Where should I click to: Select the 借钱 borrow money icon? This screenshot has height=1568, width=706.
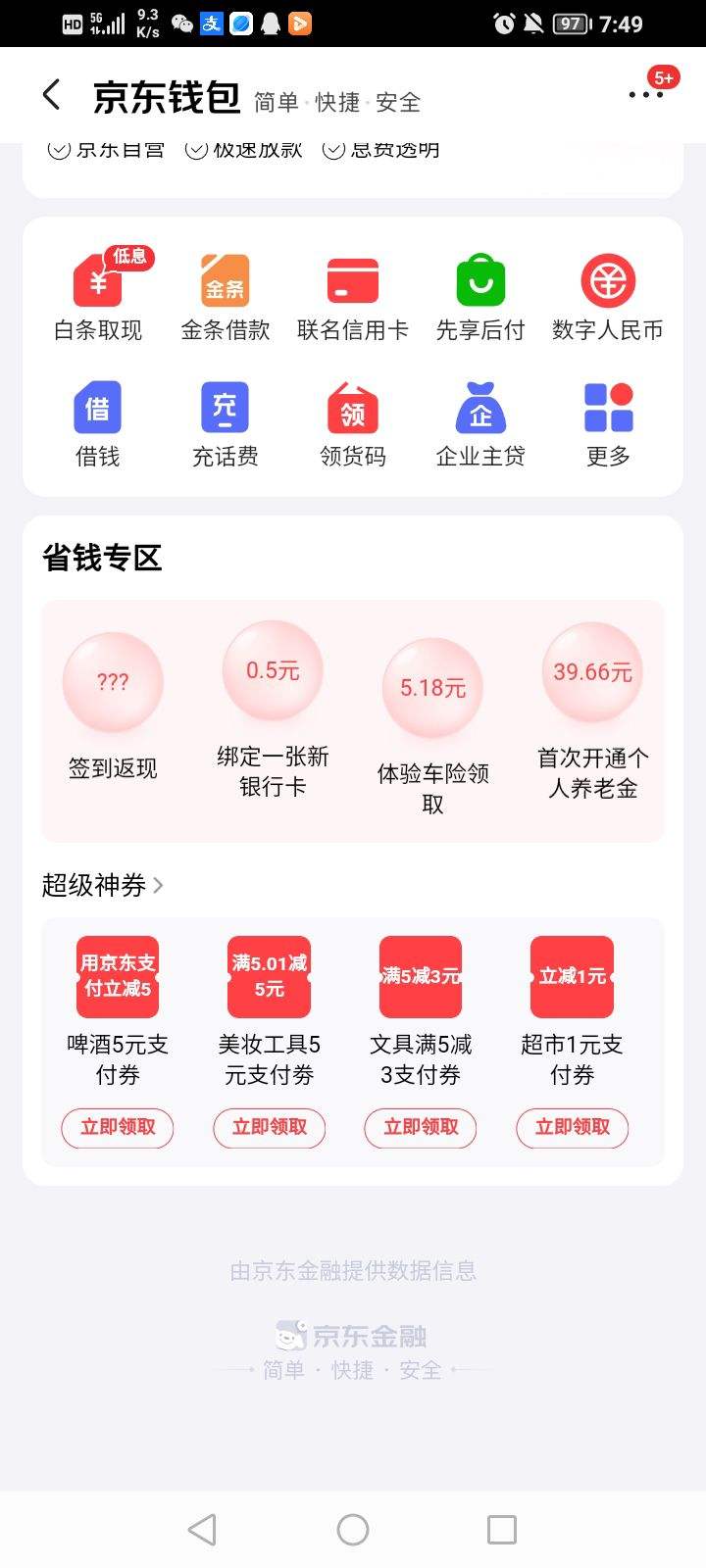[96, 421]
